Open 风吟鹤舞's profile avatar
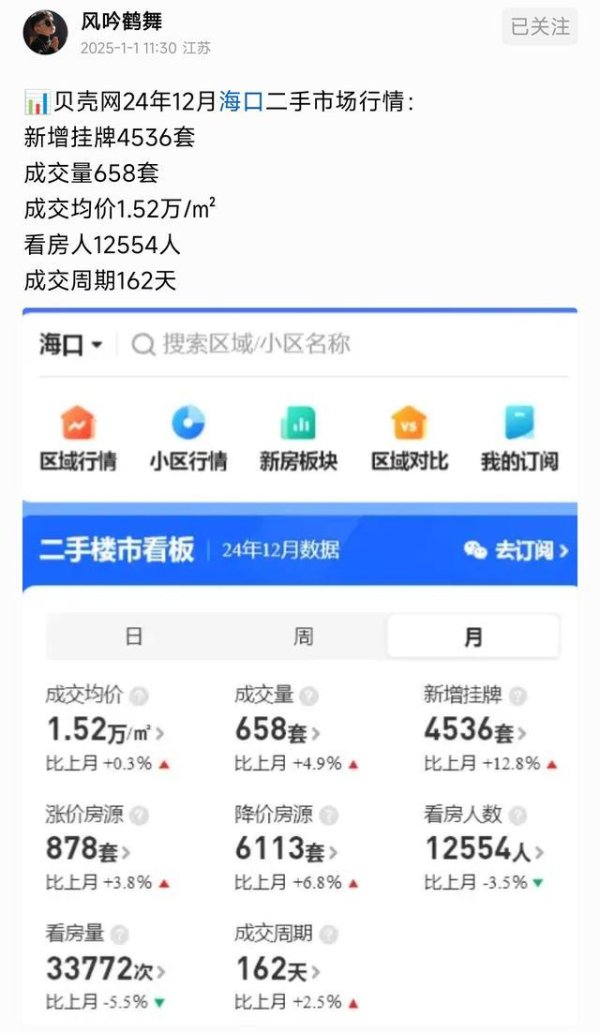 point(44,33)
